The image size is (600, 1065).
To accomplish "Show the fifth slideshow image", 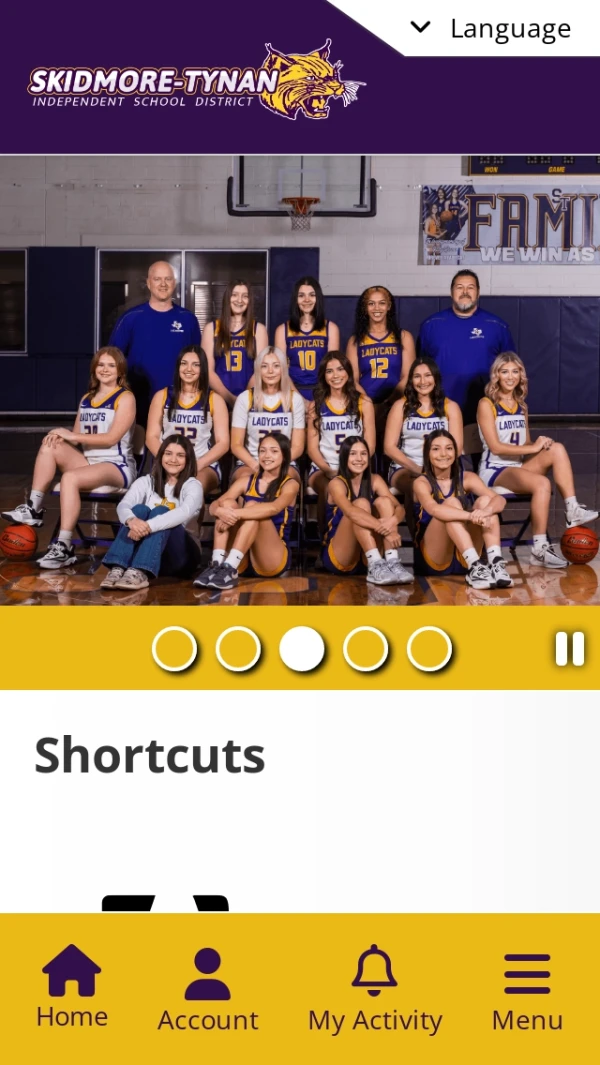I will [430, 649].
